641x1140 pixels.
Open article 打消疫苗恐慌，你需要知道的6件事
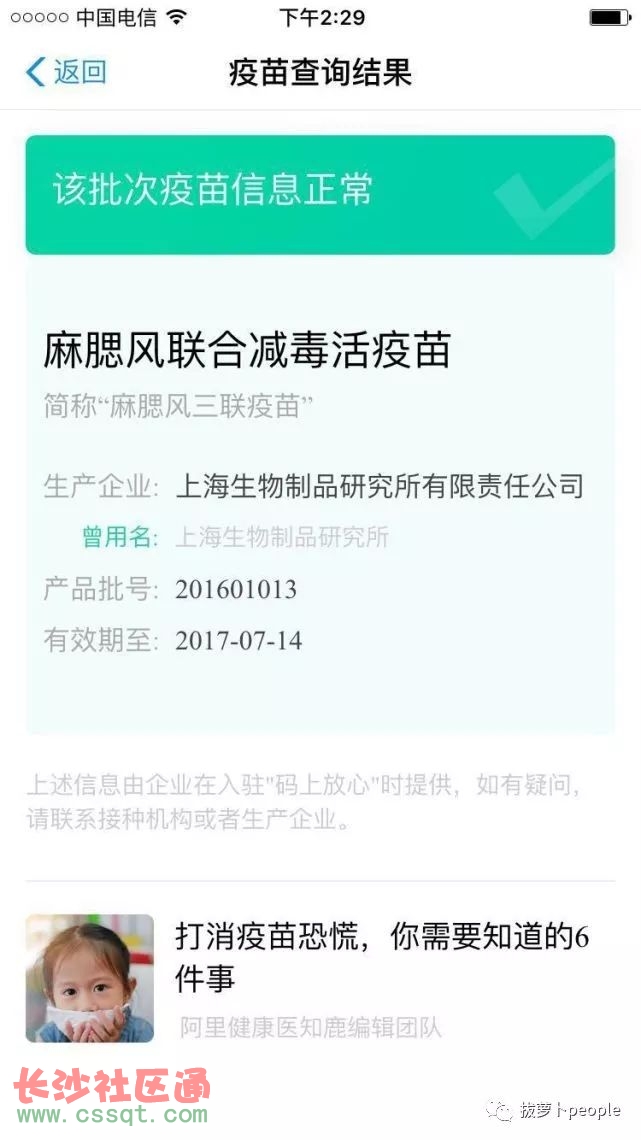(x=320, y=979)
